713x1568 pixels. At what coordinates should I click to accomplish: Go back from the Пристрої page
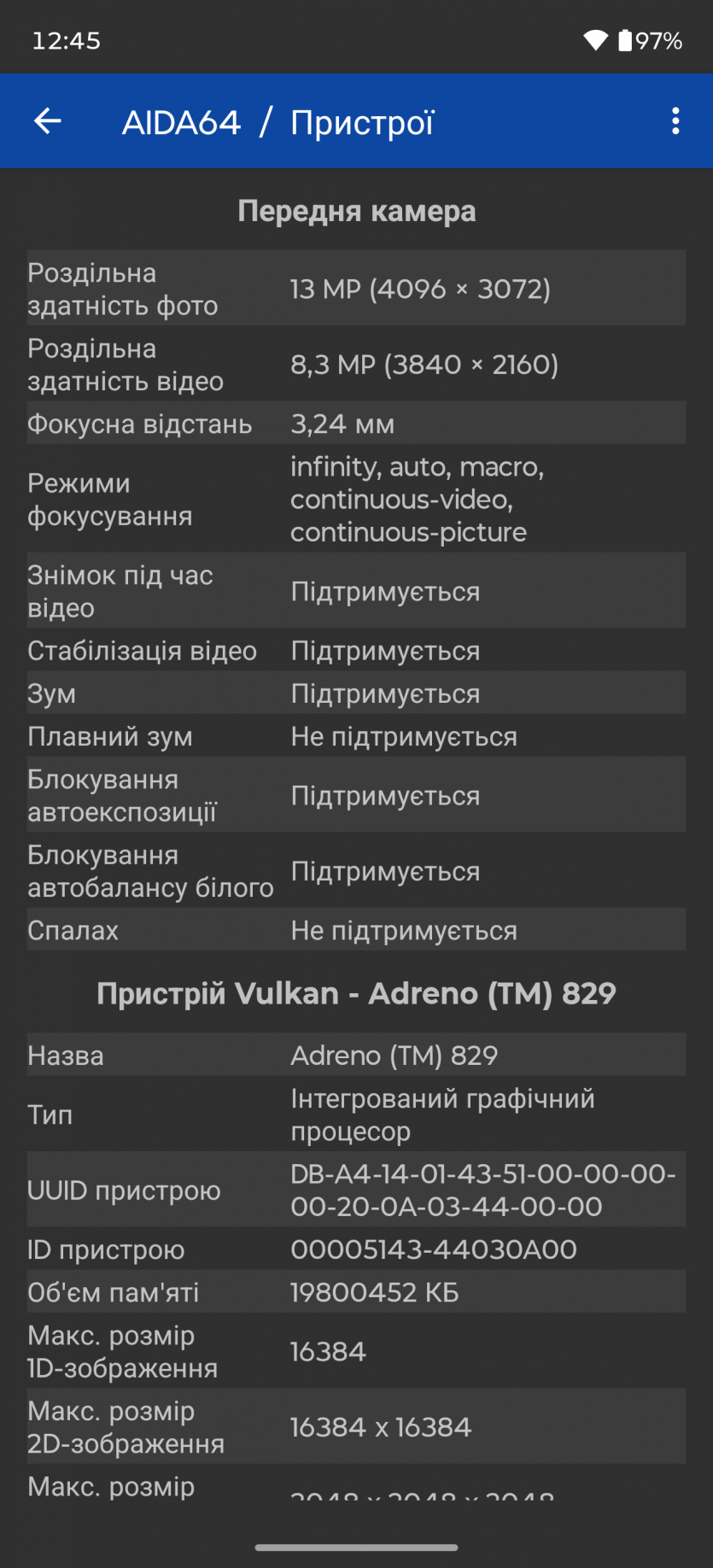coord(48,121)
